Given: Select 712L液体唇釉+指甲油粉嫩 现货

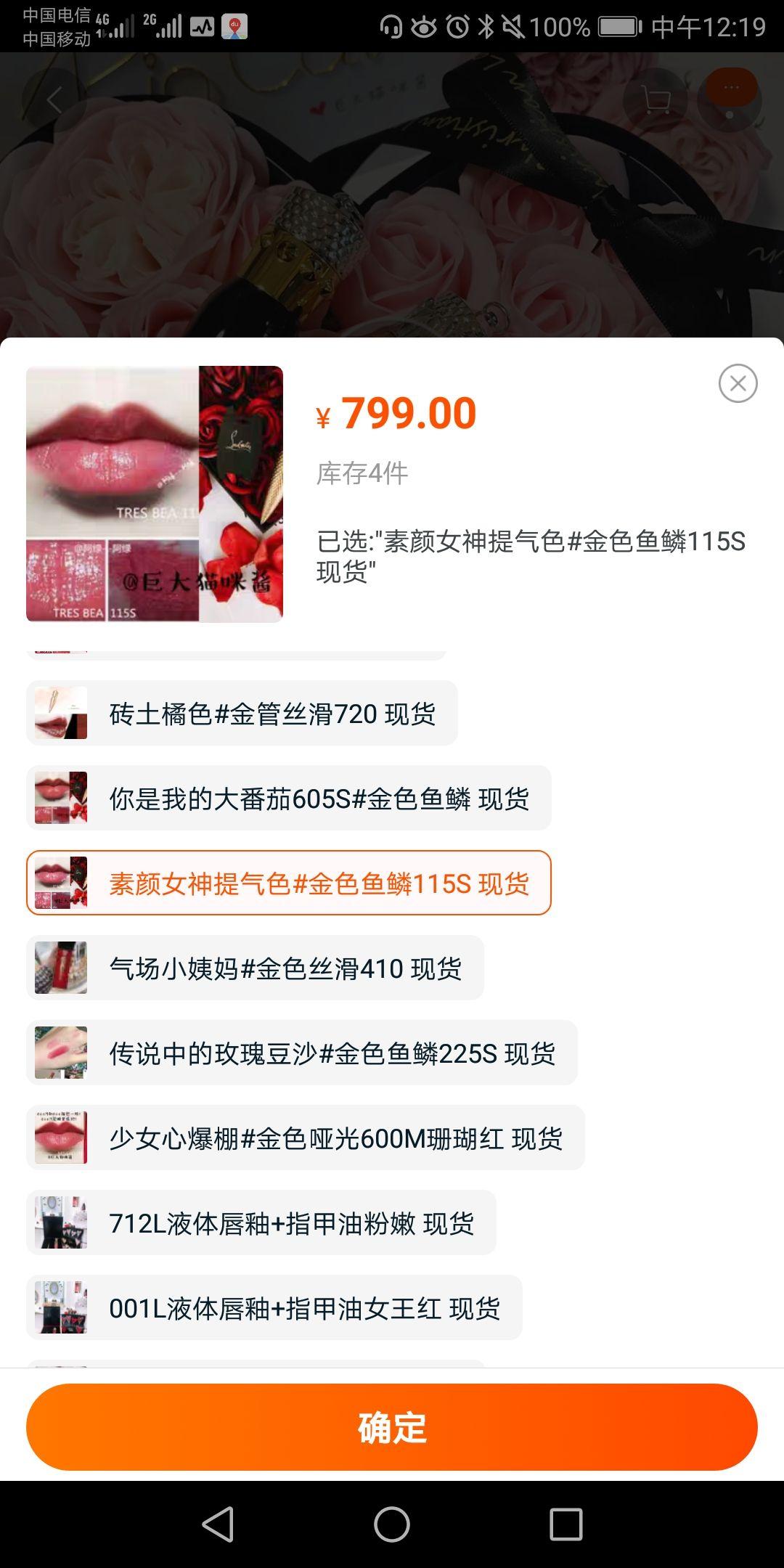Looking at the screenshot, I should coord(261,1223).
